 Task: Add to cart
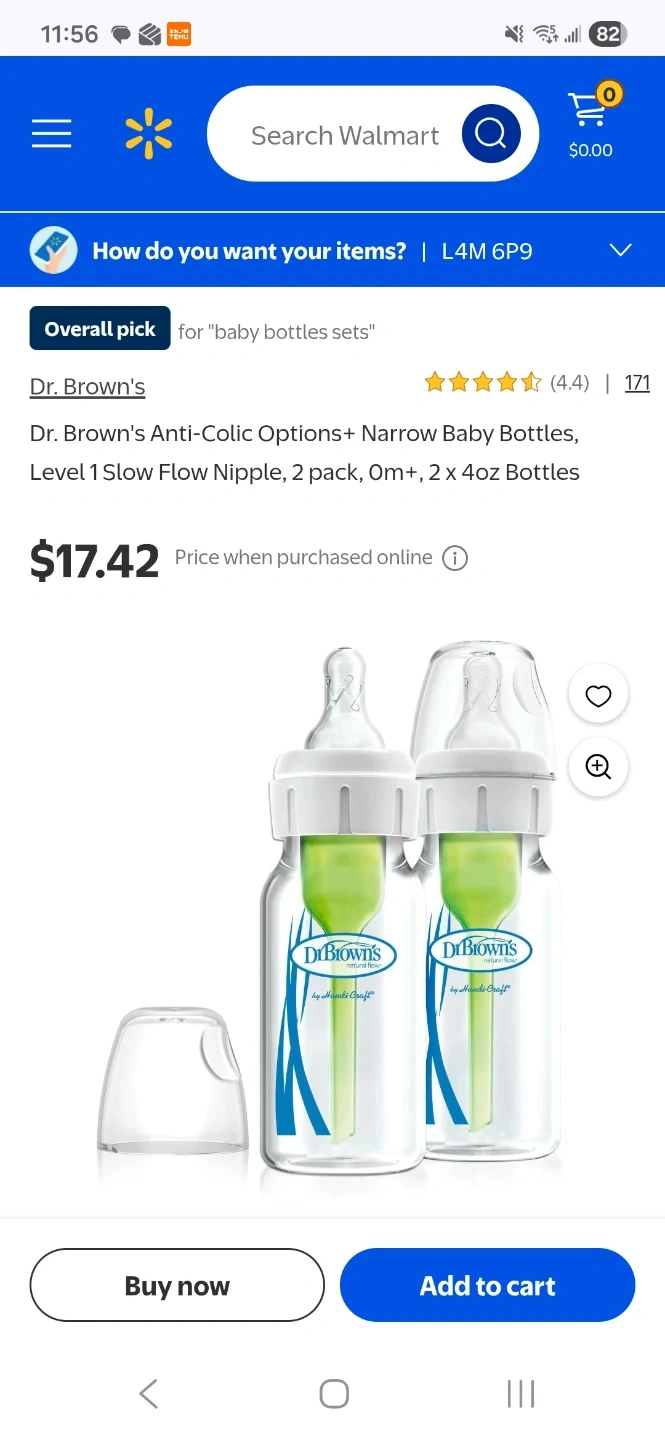tap(488, 1286)
